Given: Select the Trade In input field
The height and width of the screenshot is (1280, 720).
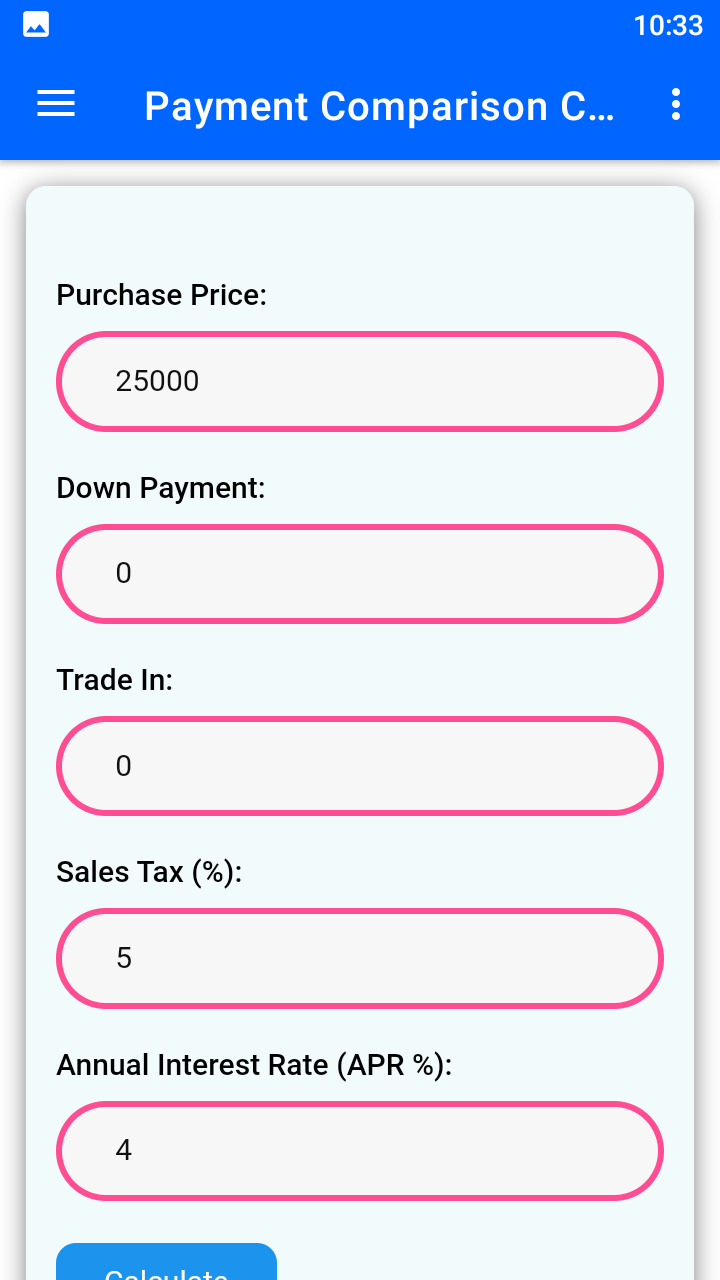Looking at the screenshot, I should coord(360,766).
